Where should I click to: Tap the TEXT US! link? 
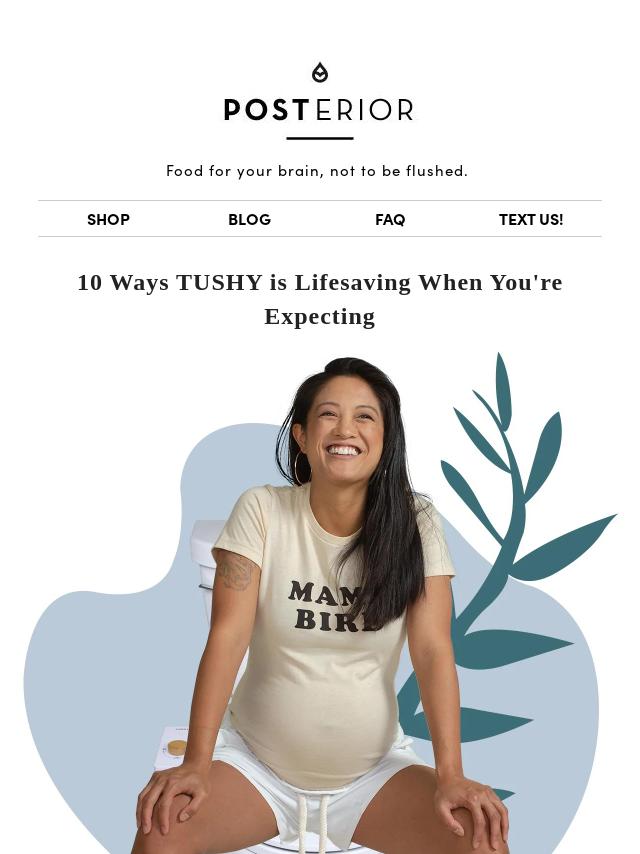click(x=531, y=219)
